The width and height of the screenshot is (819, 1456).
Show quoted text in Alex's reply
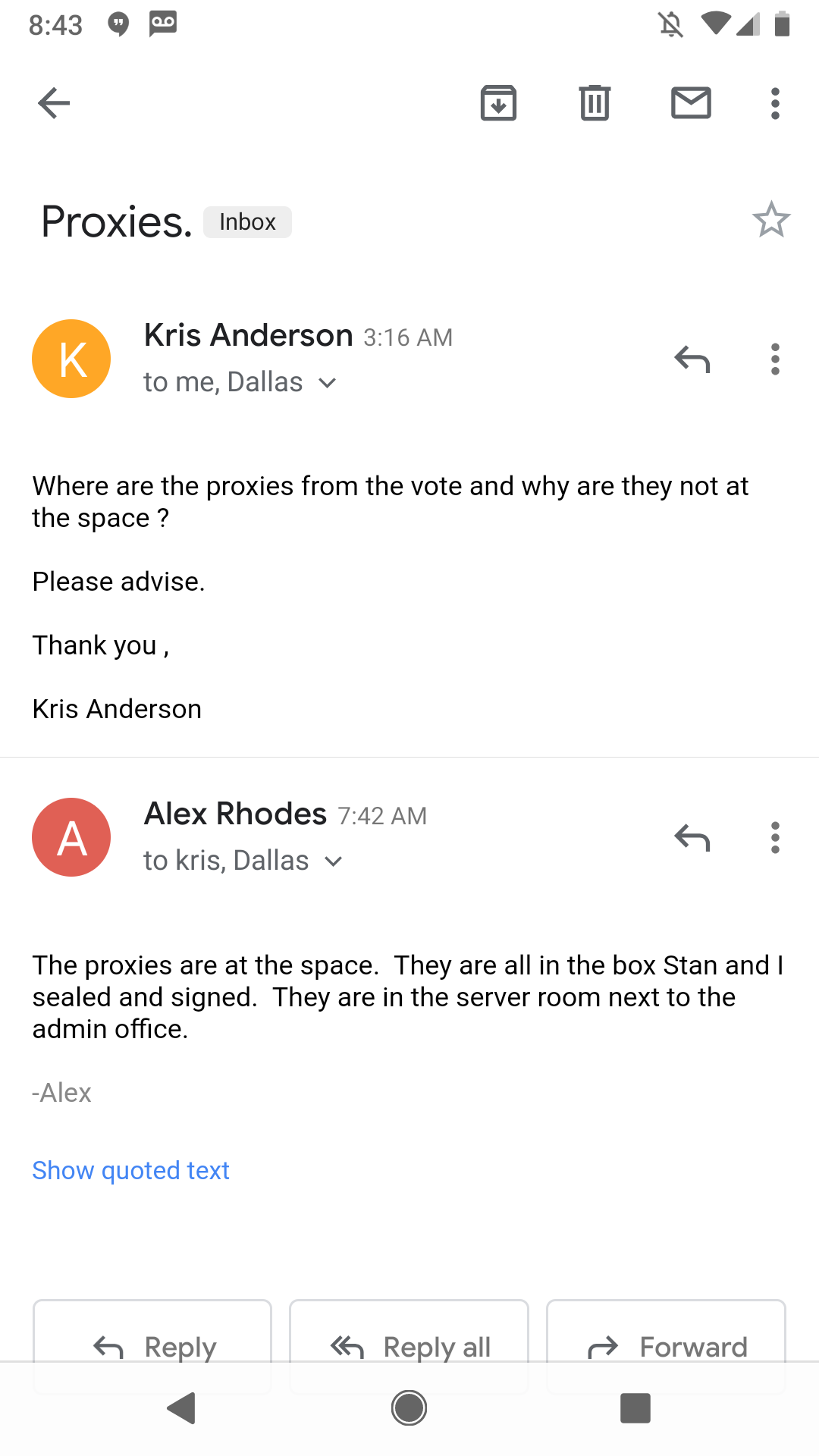click(x=130, y=1170)
